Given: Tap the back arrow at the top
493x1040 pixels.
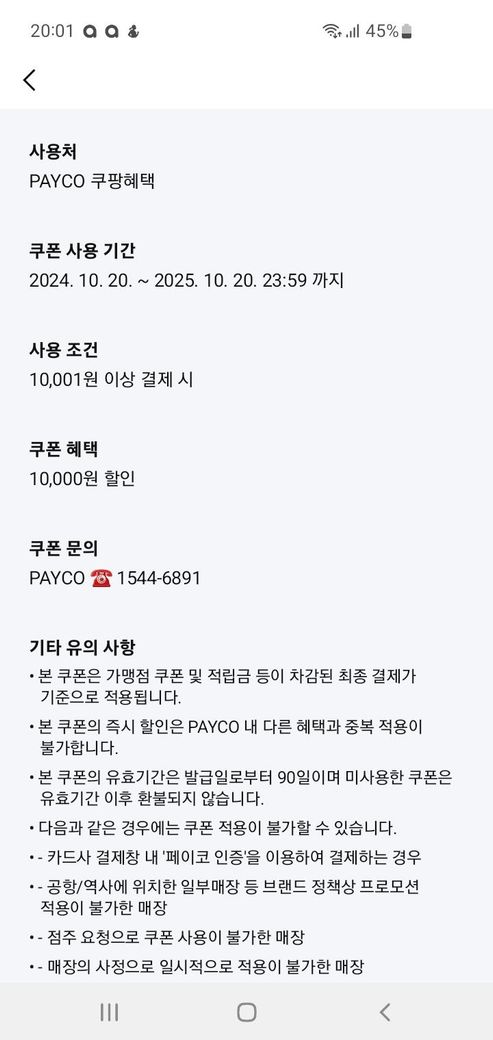Looking at the screenshot, I should [x=29, y=80].
